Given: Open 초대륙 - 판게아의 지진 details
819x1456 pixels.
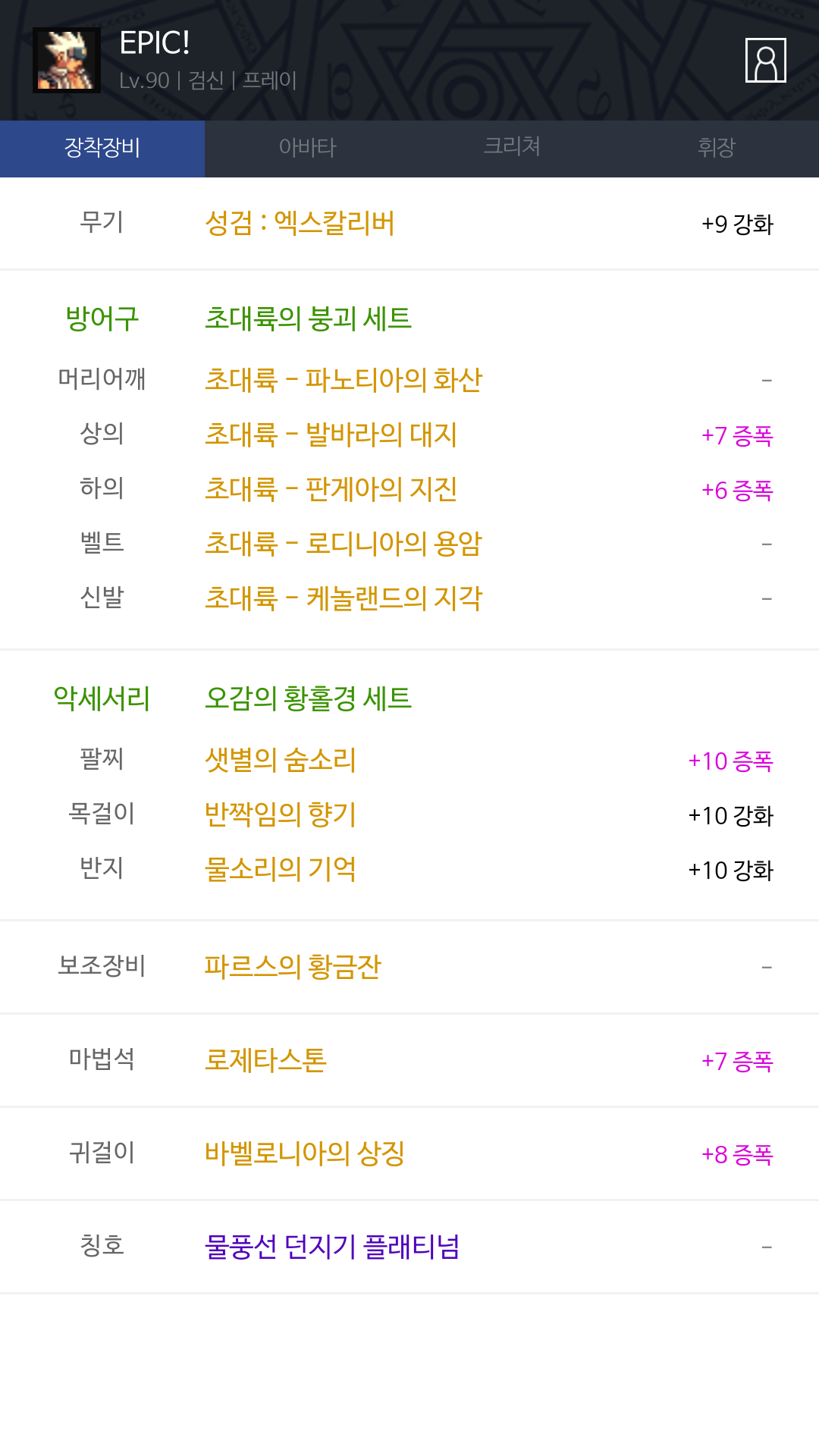Looking at the screenshot, I should tap(331, 489).
